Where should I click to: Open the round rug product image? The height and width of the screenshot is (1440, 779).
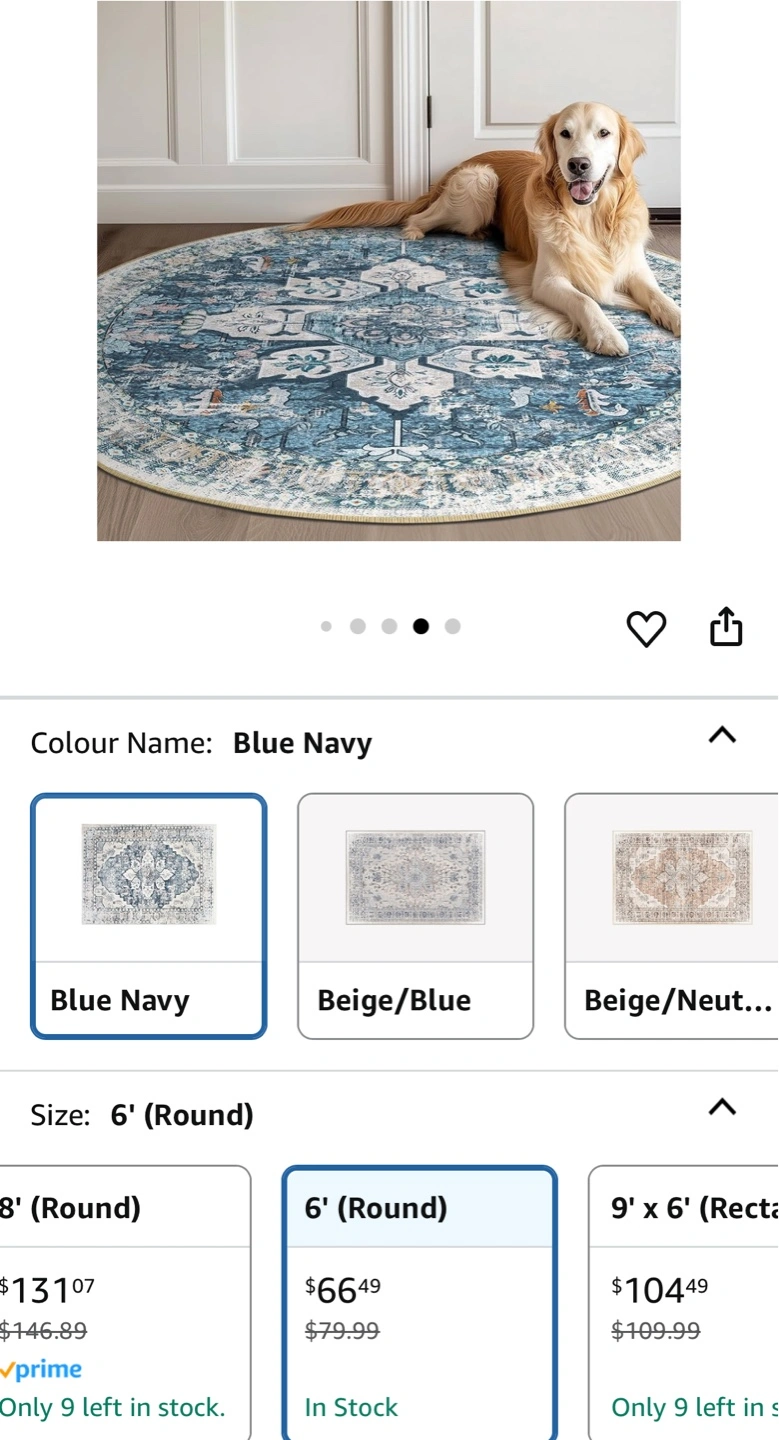click(389, 270)
